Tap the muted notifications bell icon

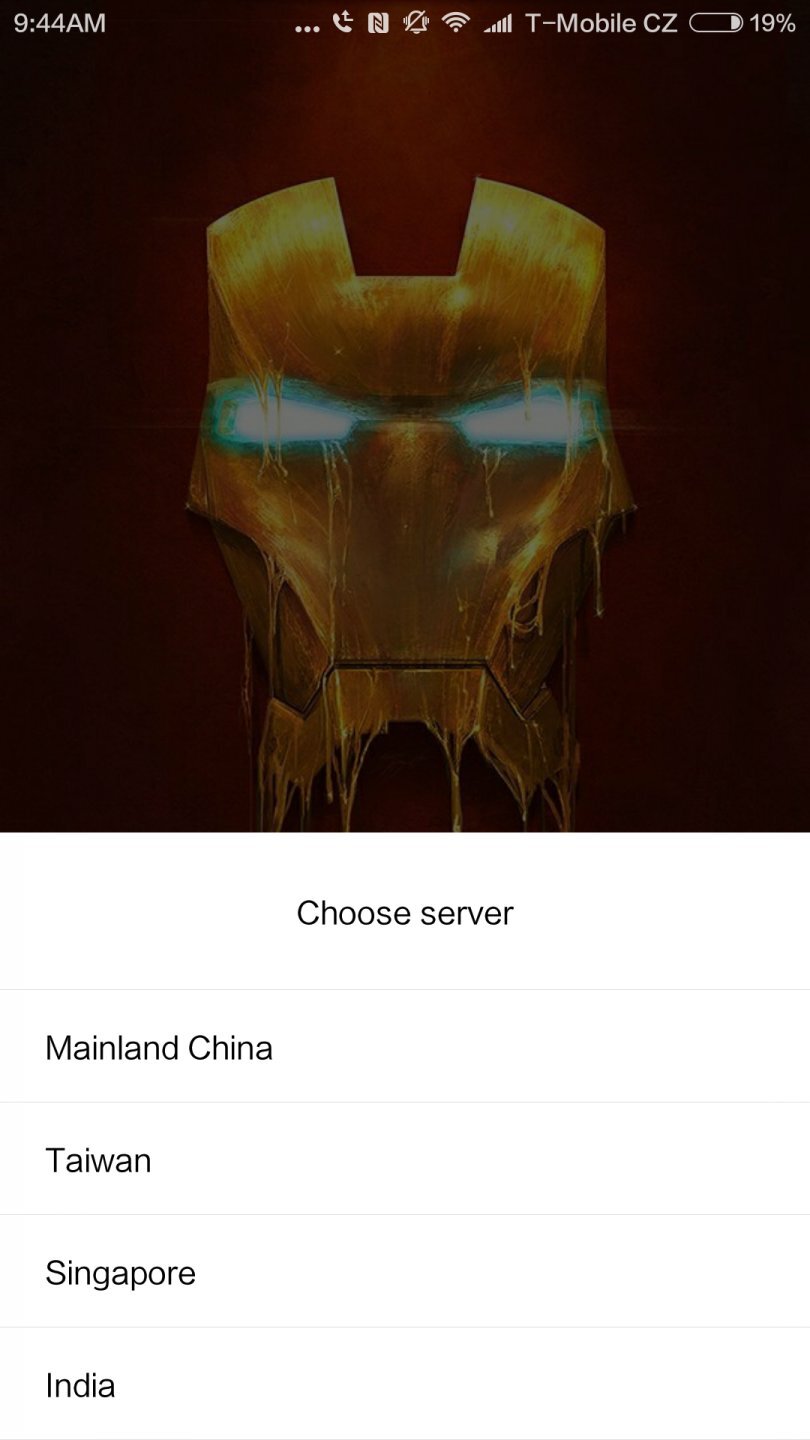click(x=414, y=22)
